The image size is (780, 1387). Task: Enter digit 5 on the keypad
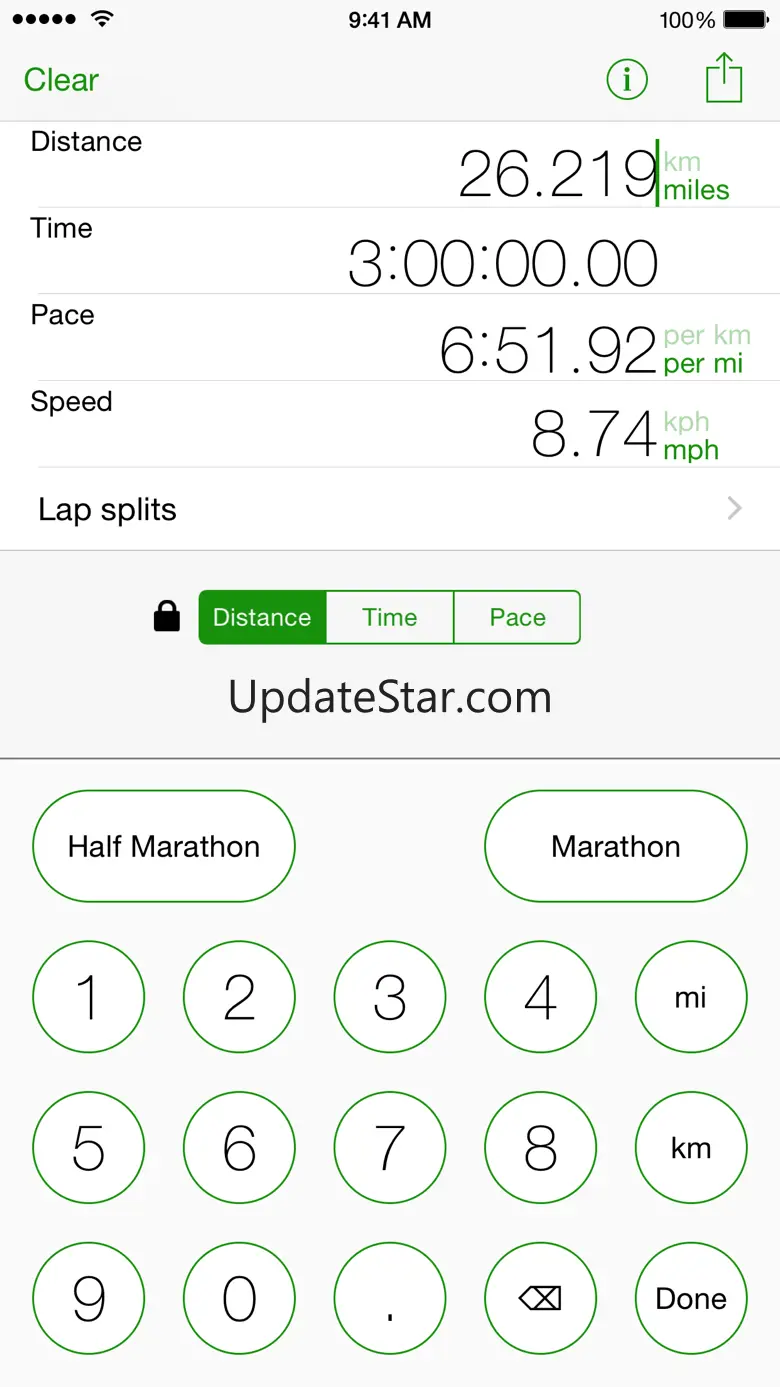click(89, 1147)
